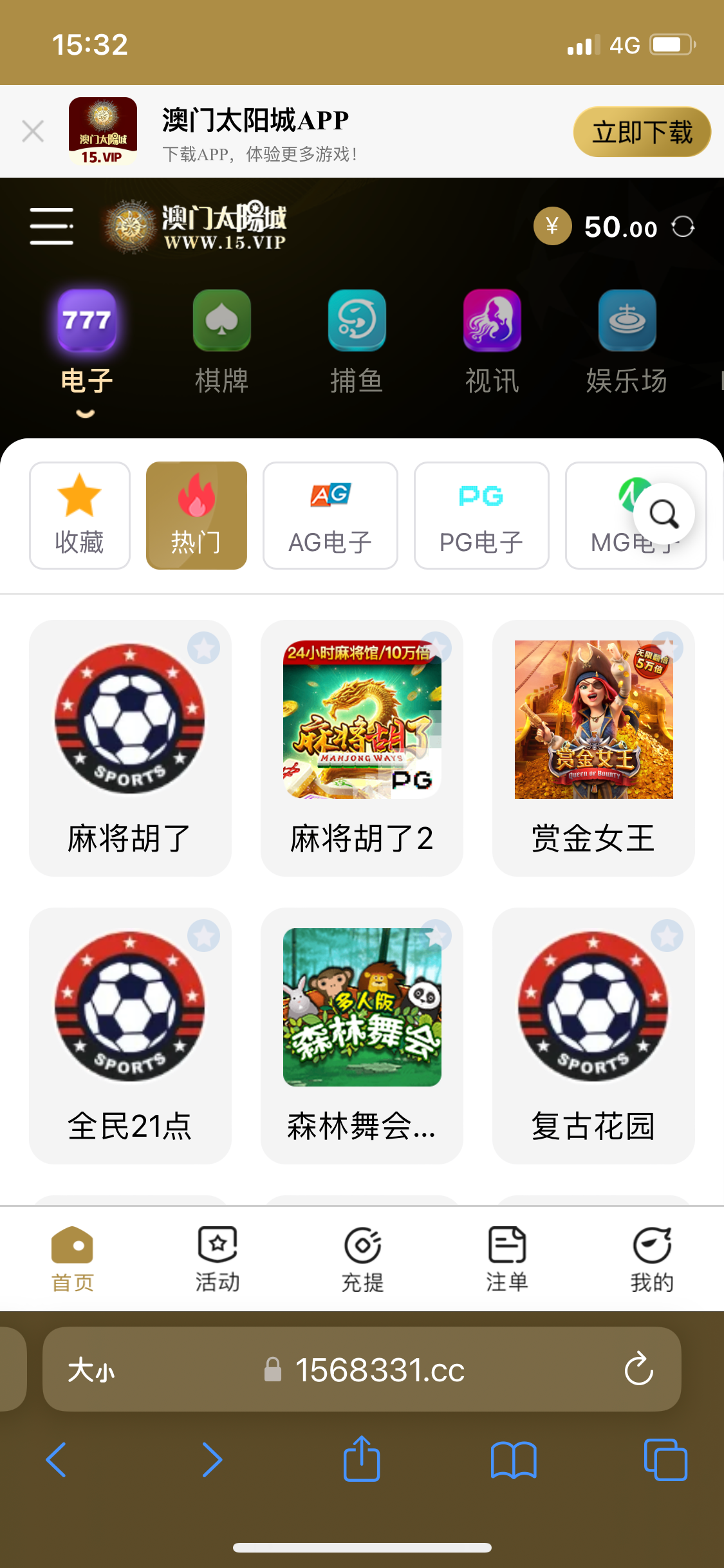
Task: Reload the page in the browser address bar
Action: click(638, 1369)
